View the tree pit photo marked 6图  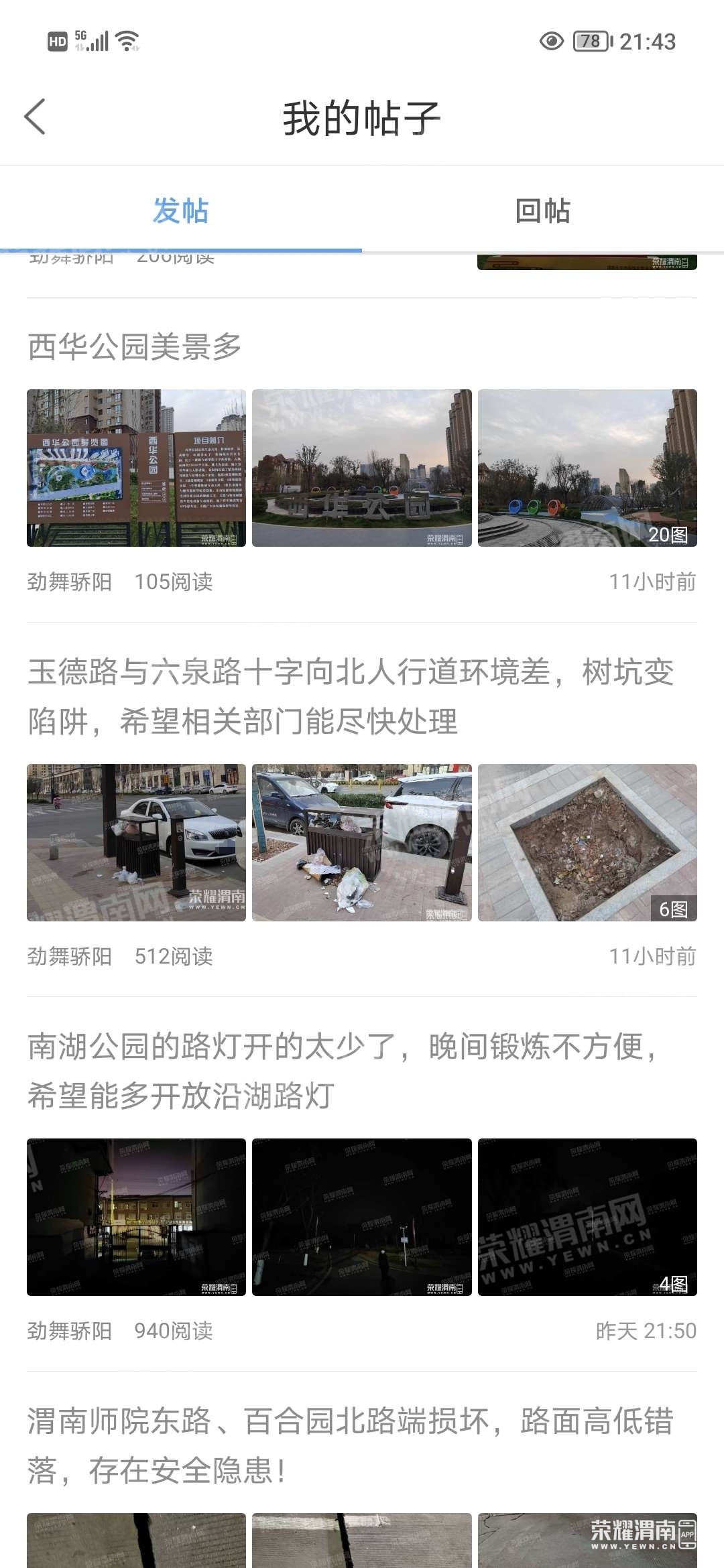[587, 842]
